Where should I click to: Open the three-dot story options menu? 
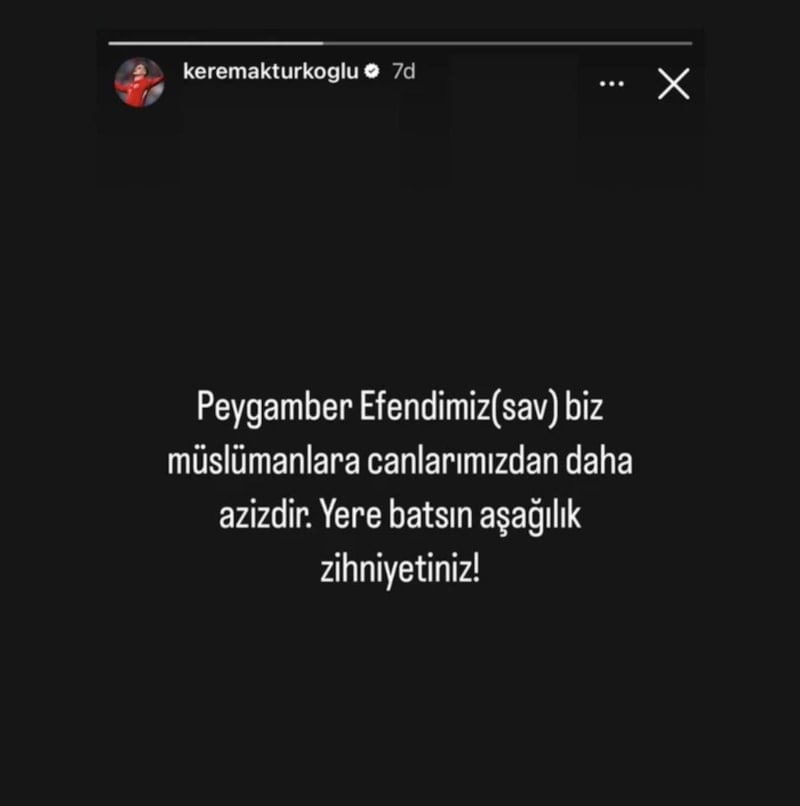(x=611, y=85)
